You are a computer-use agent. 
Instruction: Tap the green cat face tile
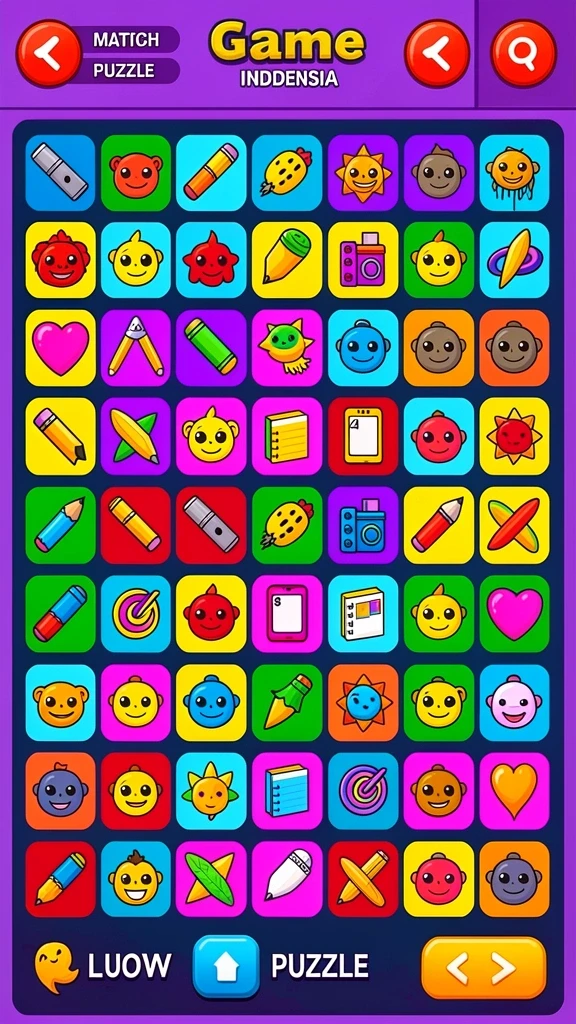coord(287,347)
